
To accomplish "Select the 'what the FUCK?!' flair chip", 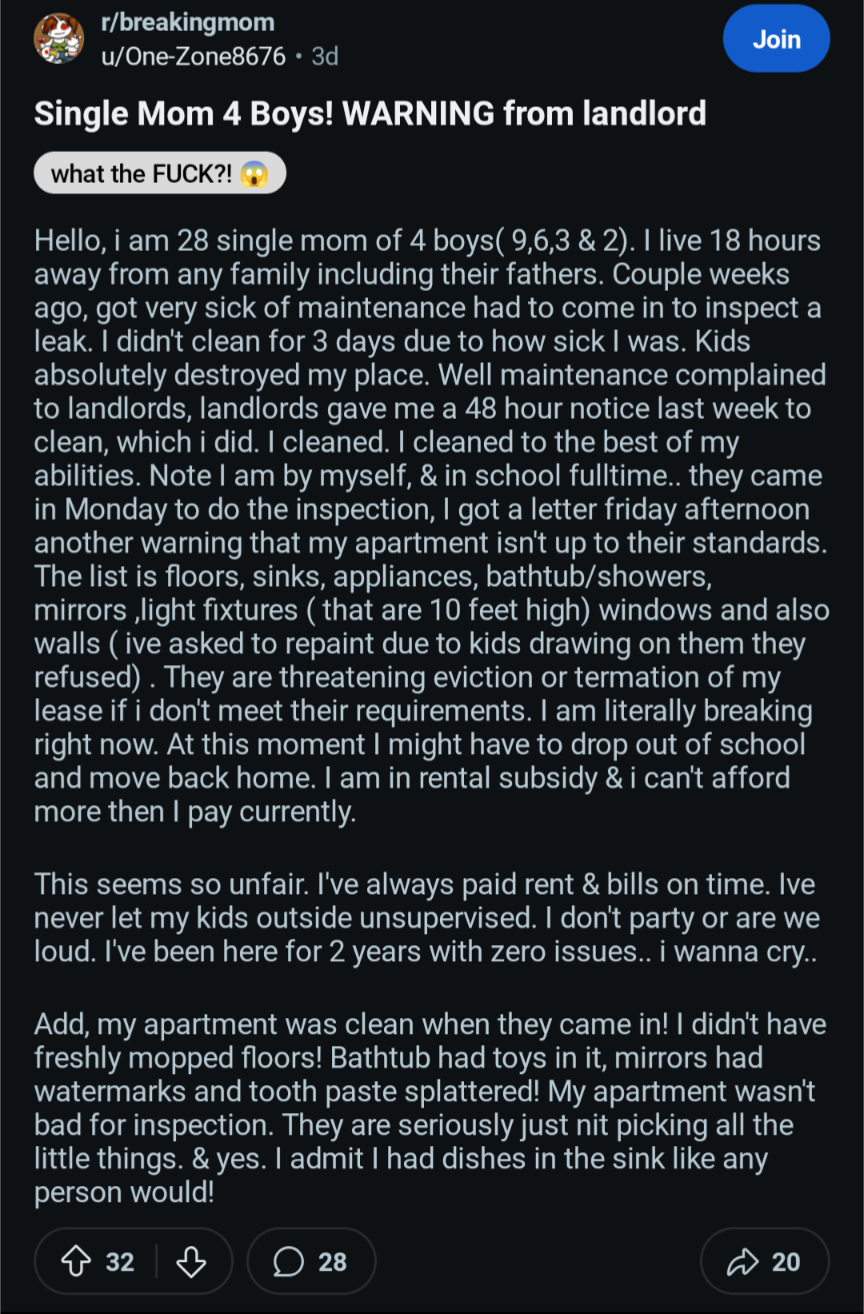I will (160, 173).
